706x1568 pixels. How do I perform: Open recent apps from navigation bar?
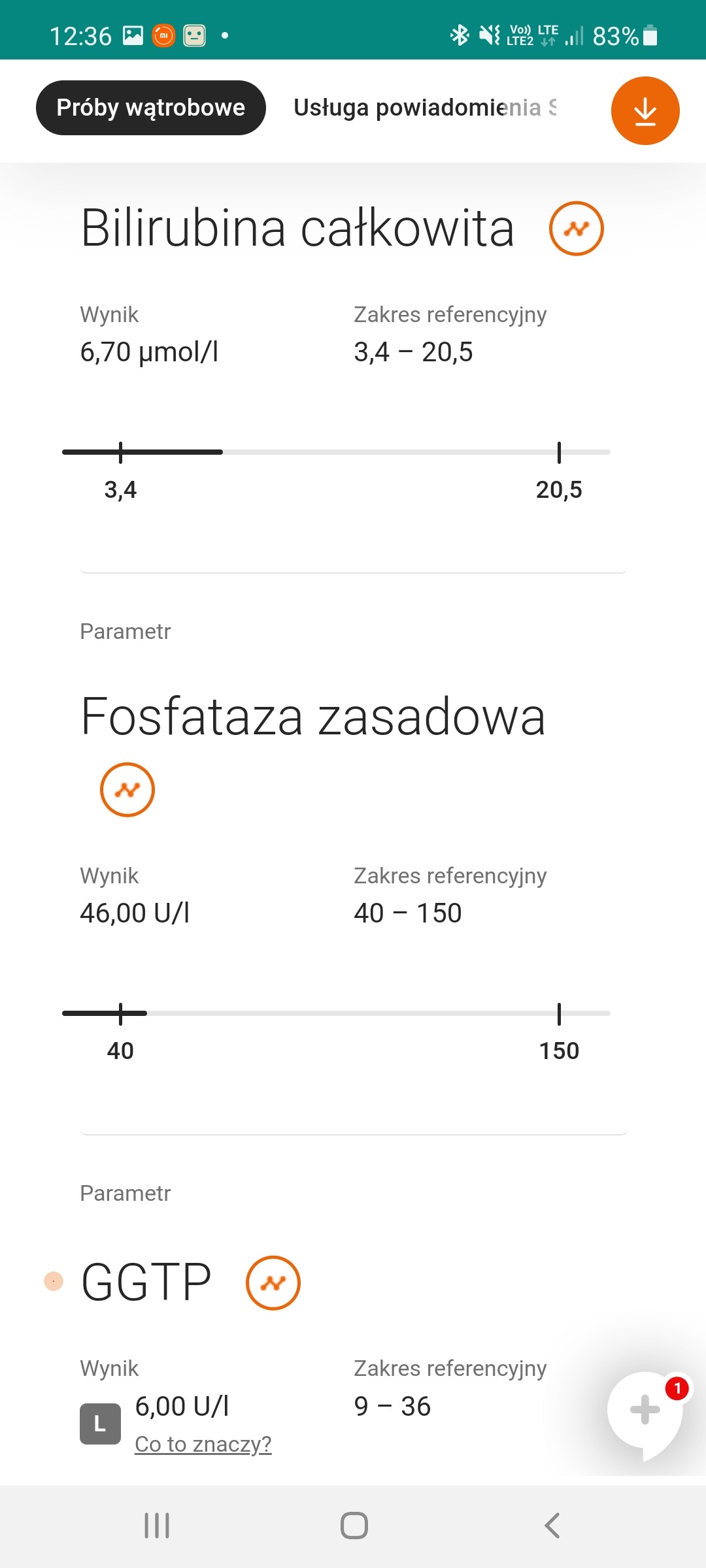tap(157, 1526)
